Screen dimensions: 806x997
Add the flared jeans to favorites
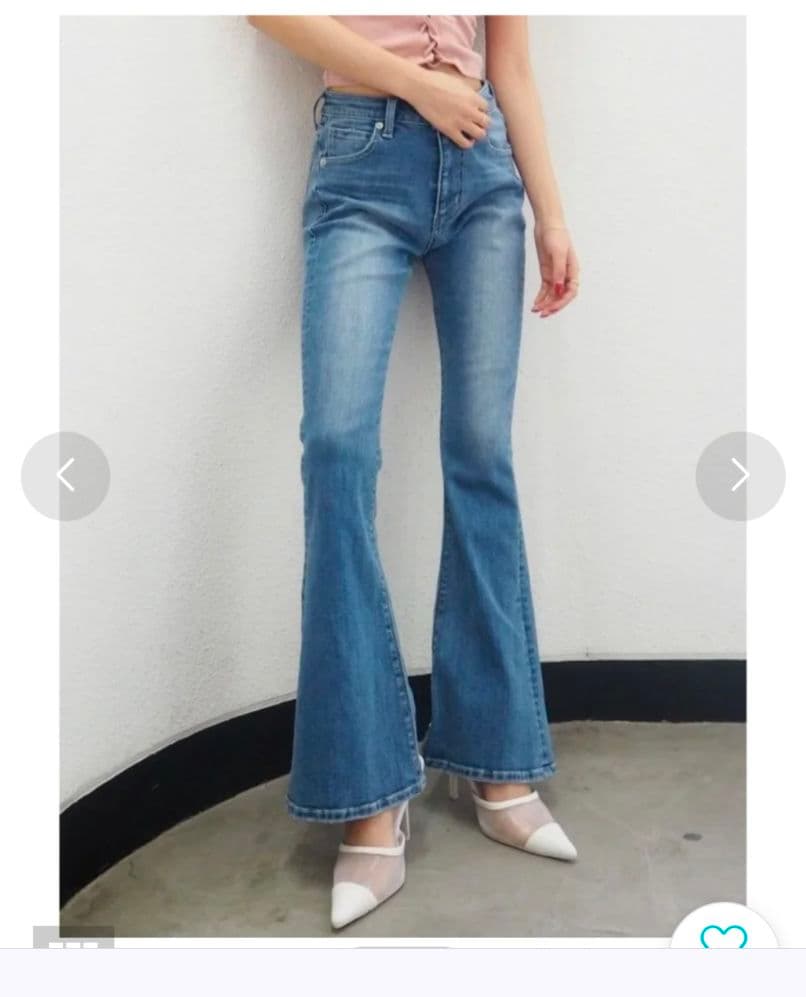(723, 936)
